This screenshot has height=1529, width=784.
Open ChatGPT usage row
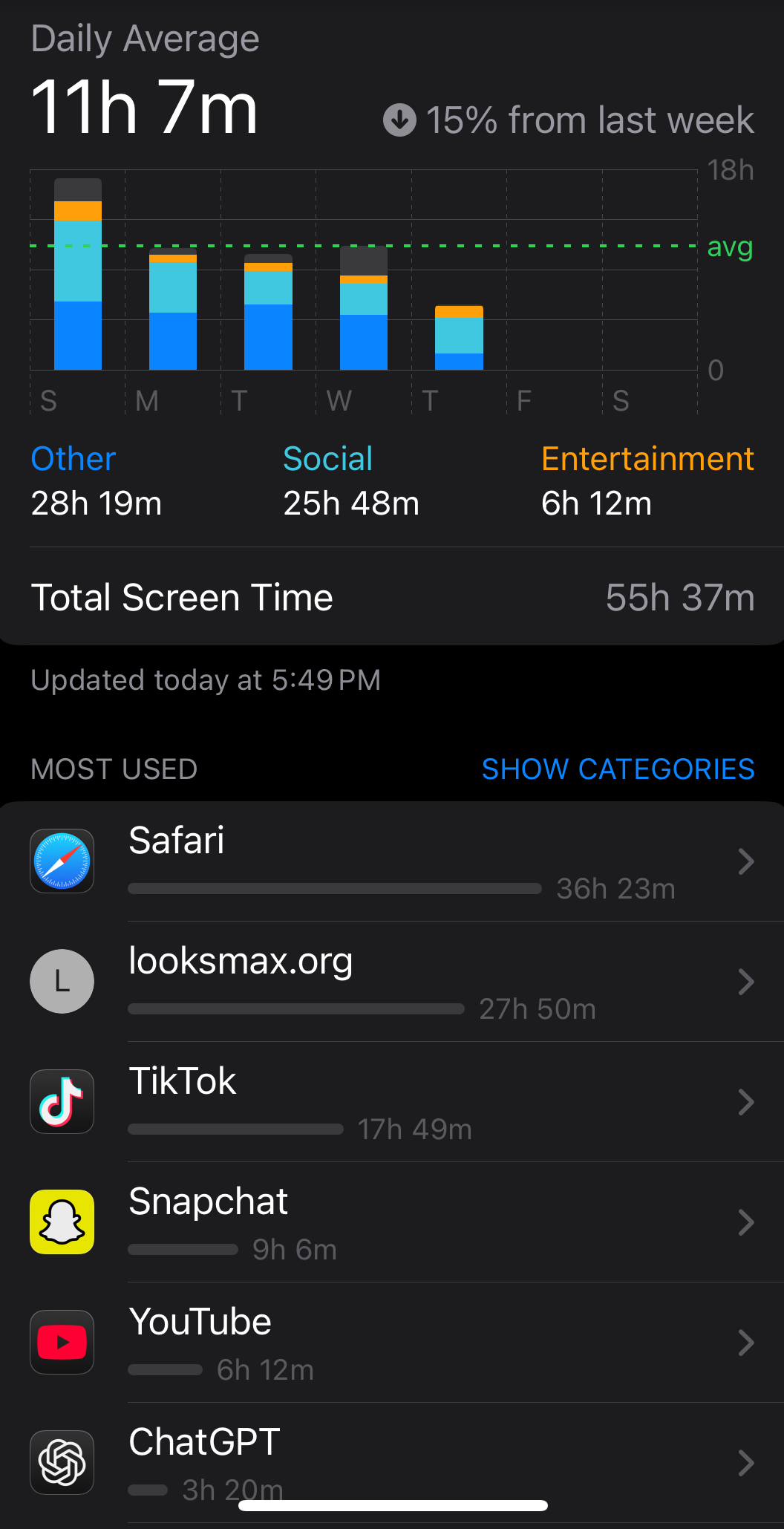point(392,1463)
